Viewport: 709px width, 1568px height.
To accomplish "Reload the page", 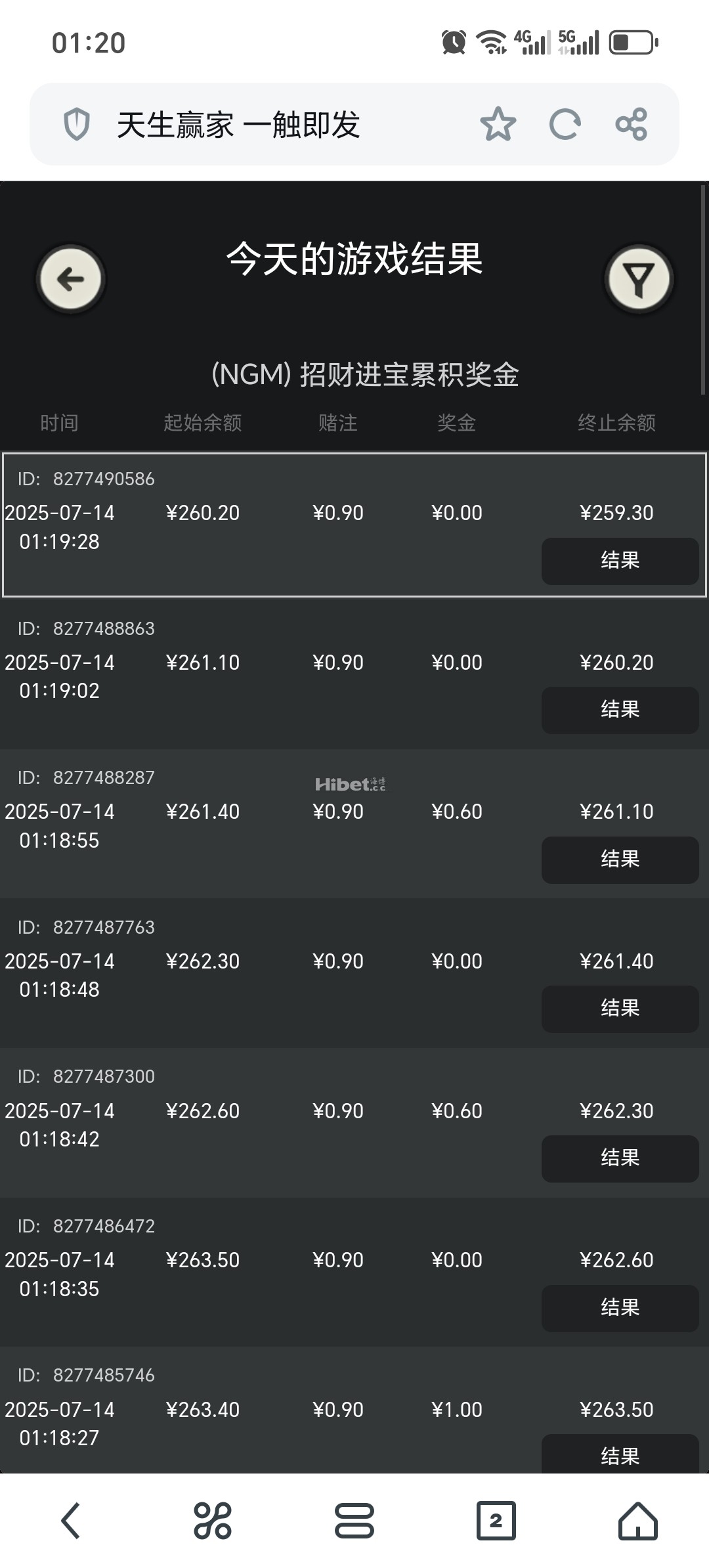I will pos(565,124).
